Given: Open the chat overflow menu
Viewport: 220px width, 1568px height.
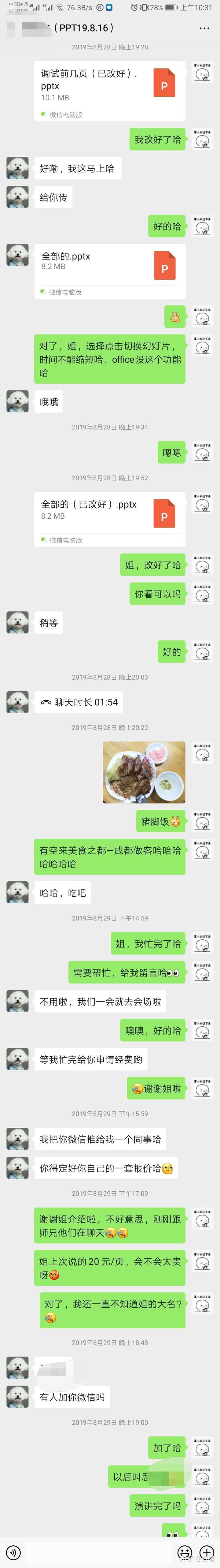Looking at the screenshot, I should pos(204,28).
